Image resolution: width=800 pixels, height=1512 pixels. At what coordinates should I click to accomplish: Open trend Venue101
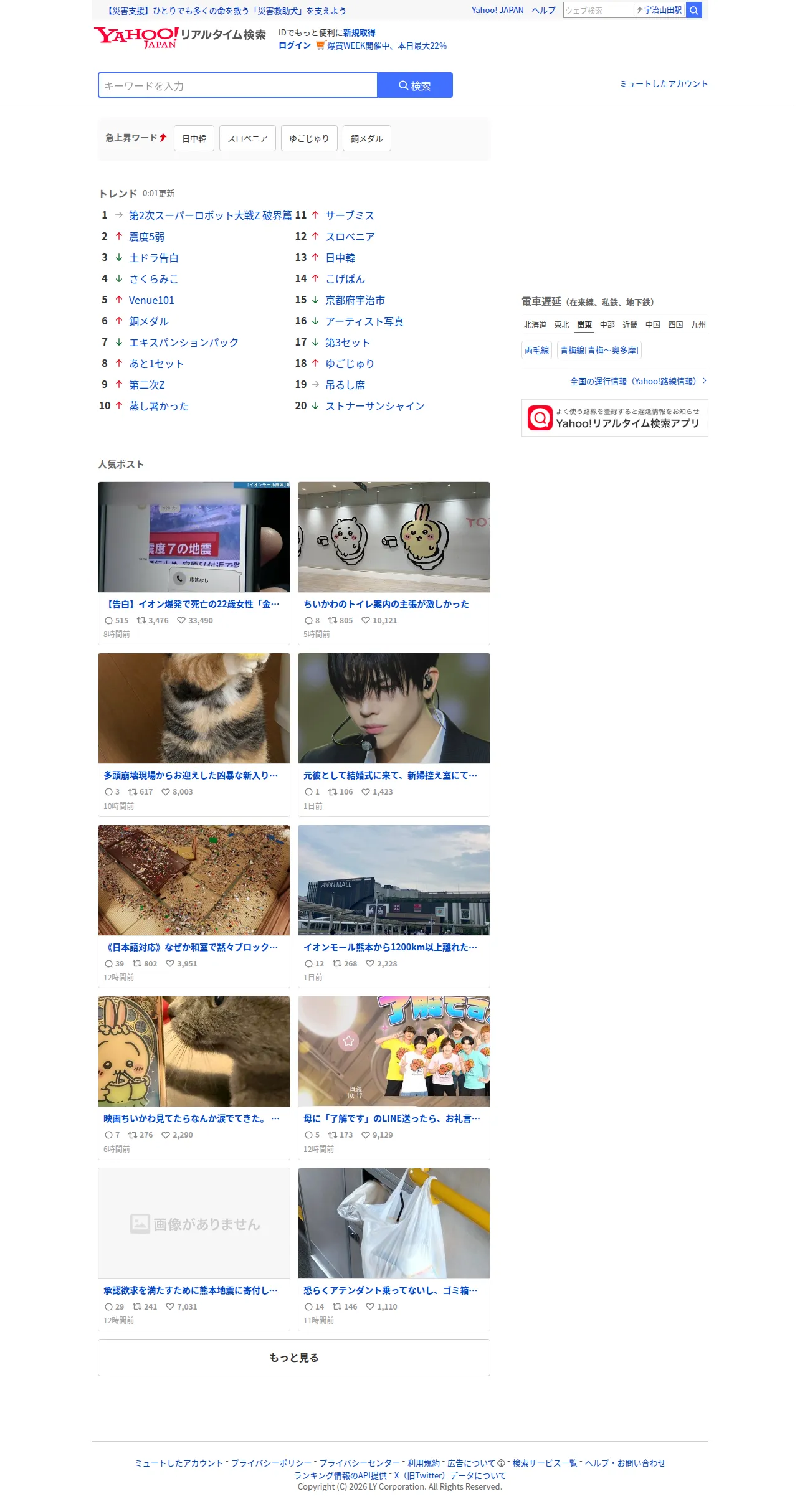tap(151, 300)
